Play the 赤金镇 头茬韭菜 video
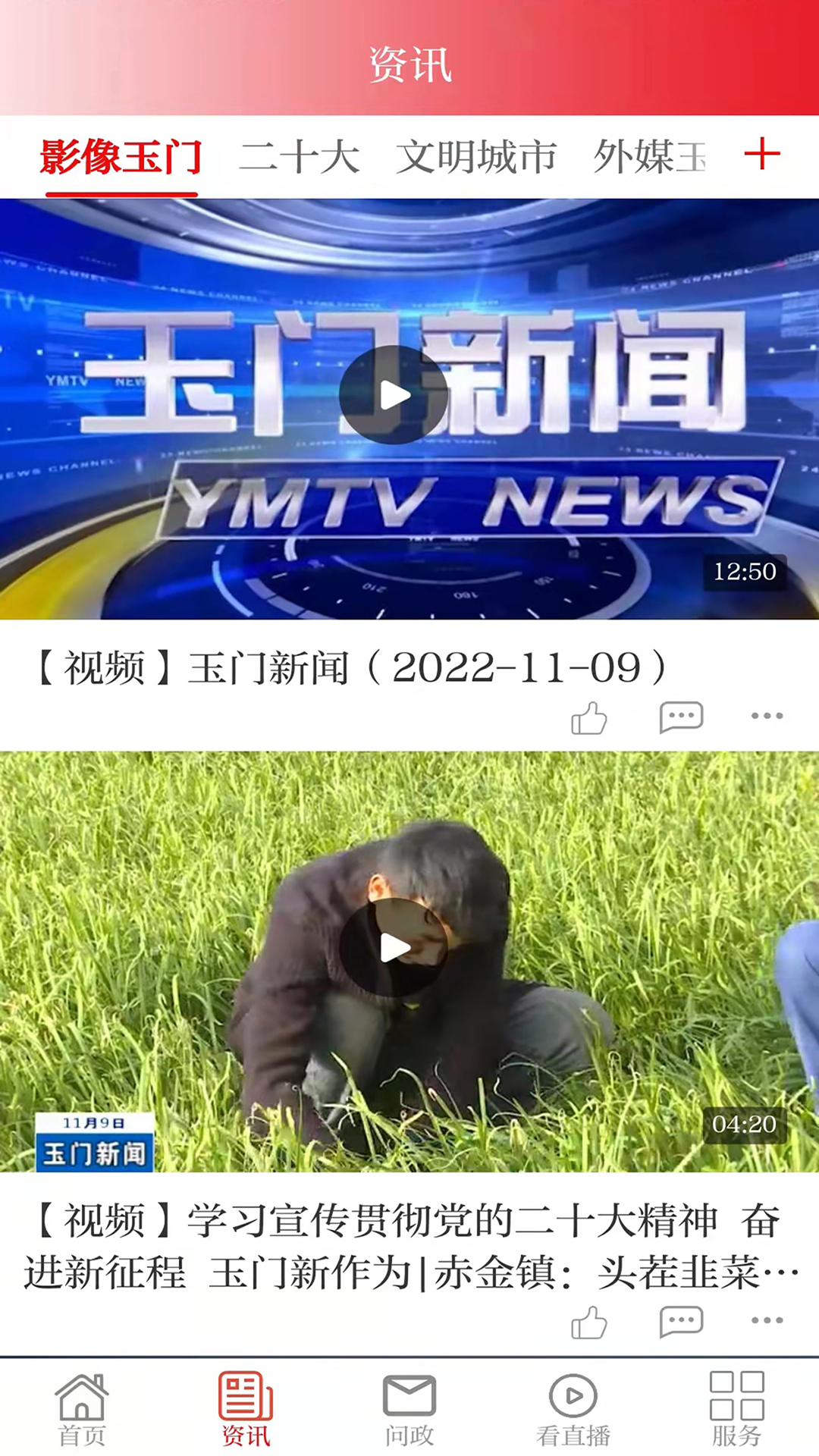Image resolution: width=819 pixels, height=1456 pixels. [x=393, y=947]
